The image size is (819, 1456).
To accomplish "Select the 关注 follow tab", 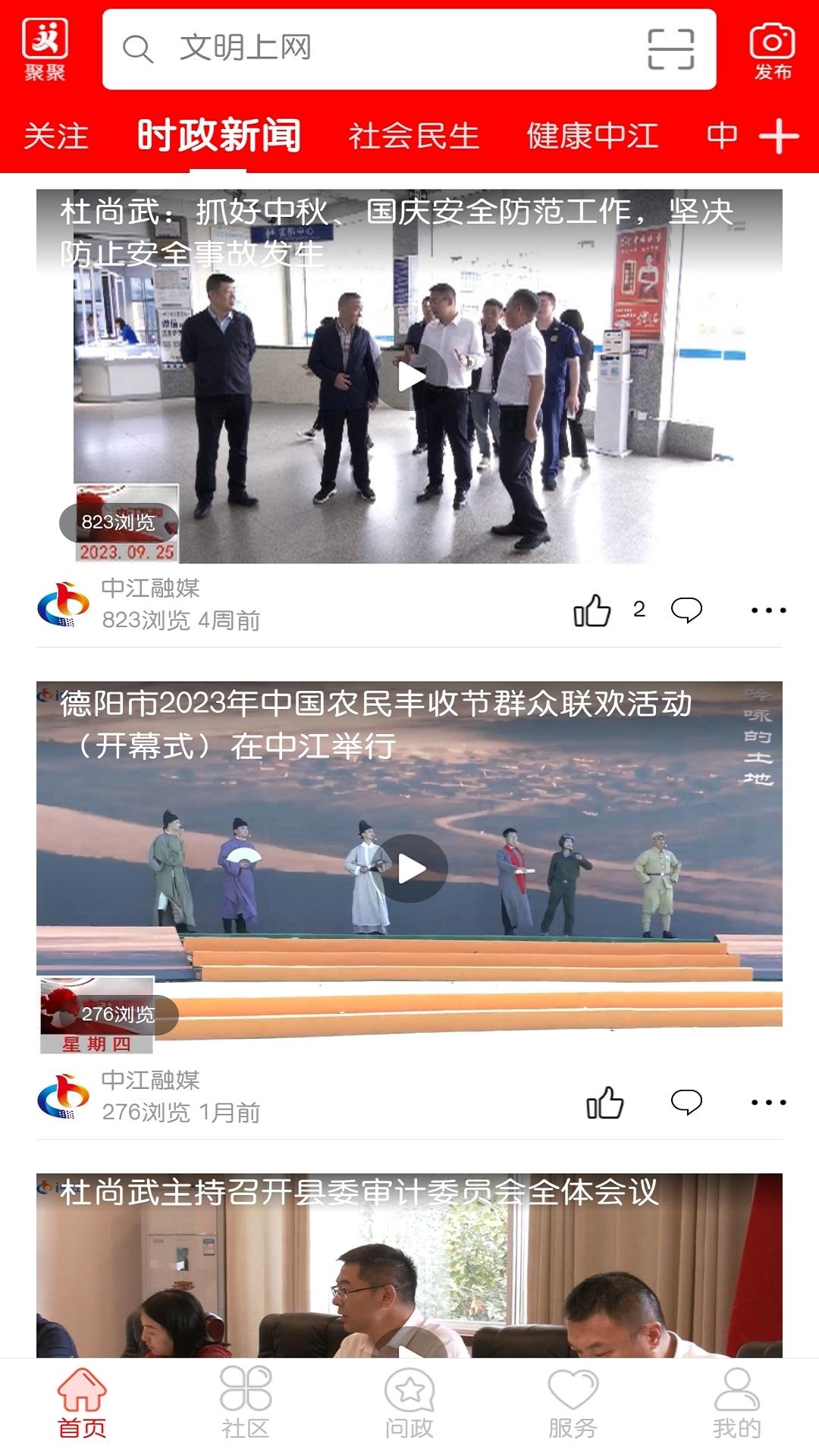I will 57,135.
